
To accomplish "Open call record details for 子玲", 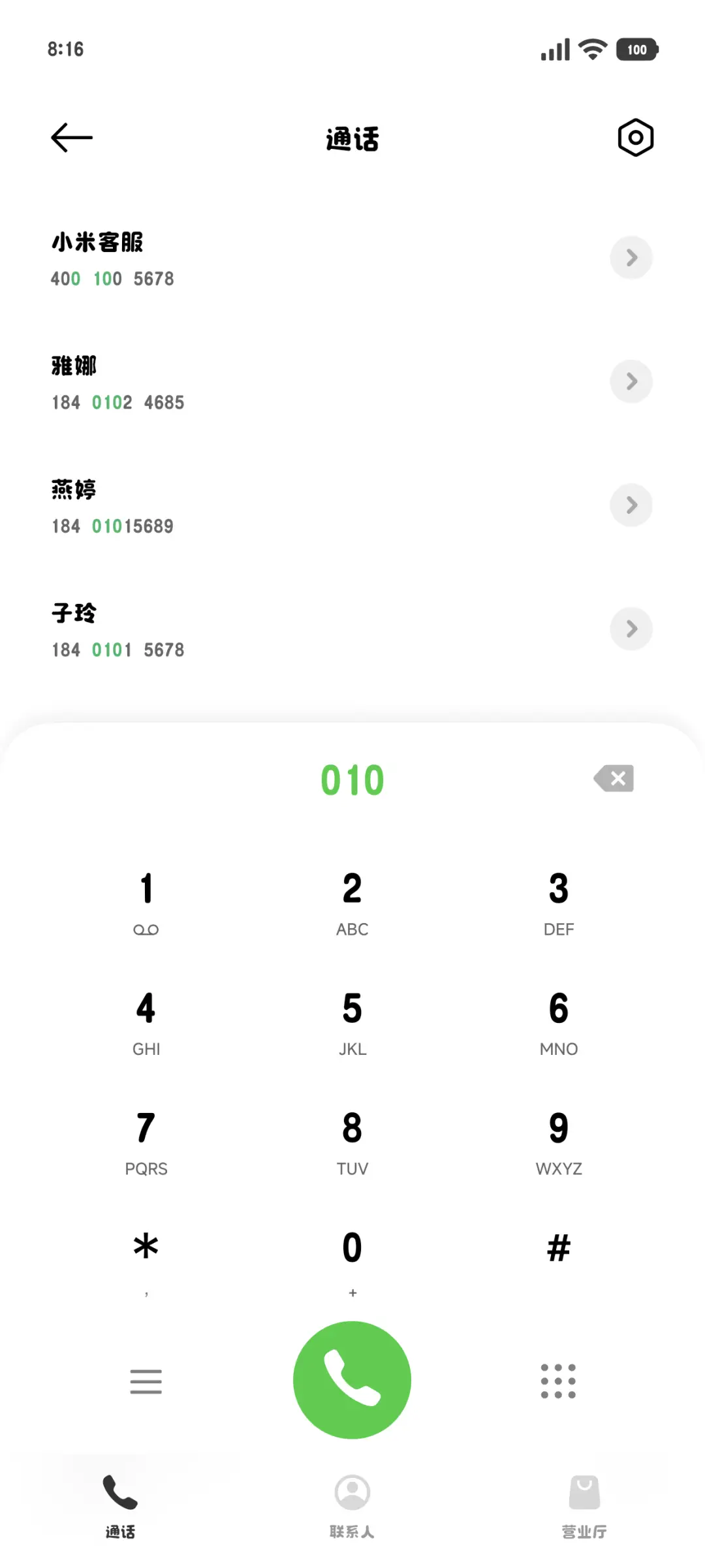I will tap(631, 629).
